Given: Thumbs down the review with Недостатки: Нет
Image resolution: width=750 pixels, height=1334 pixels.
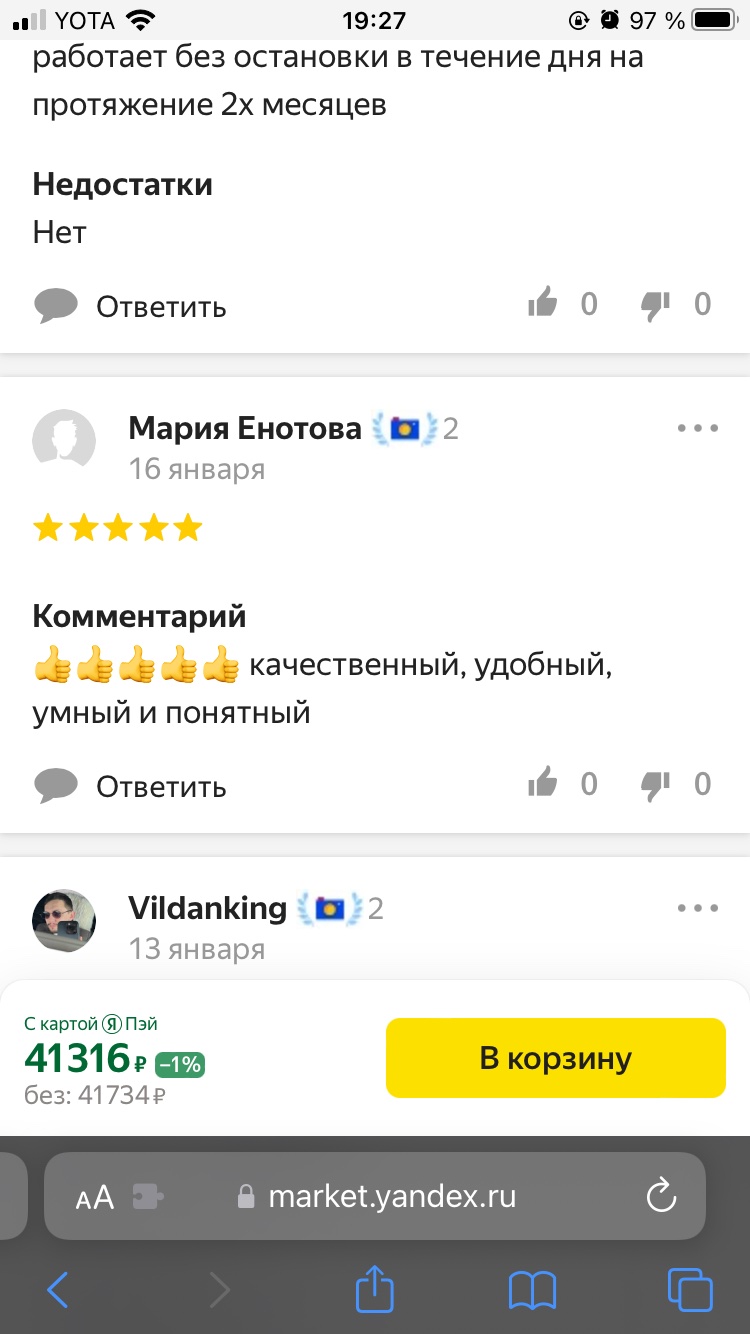Looking at the screenshot, I should (656, 305).
